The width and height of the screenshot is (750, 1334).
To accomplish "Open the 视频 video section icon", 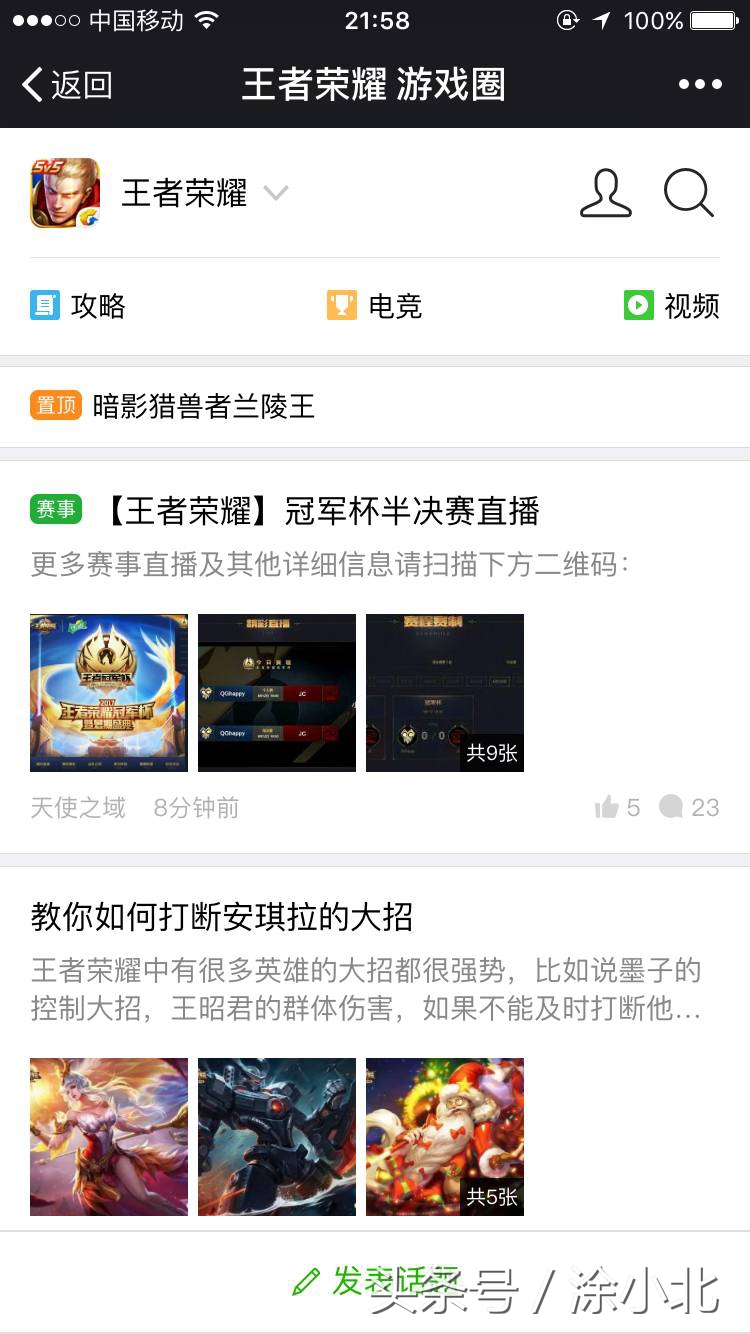I will (639, 306).
